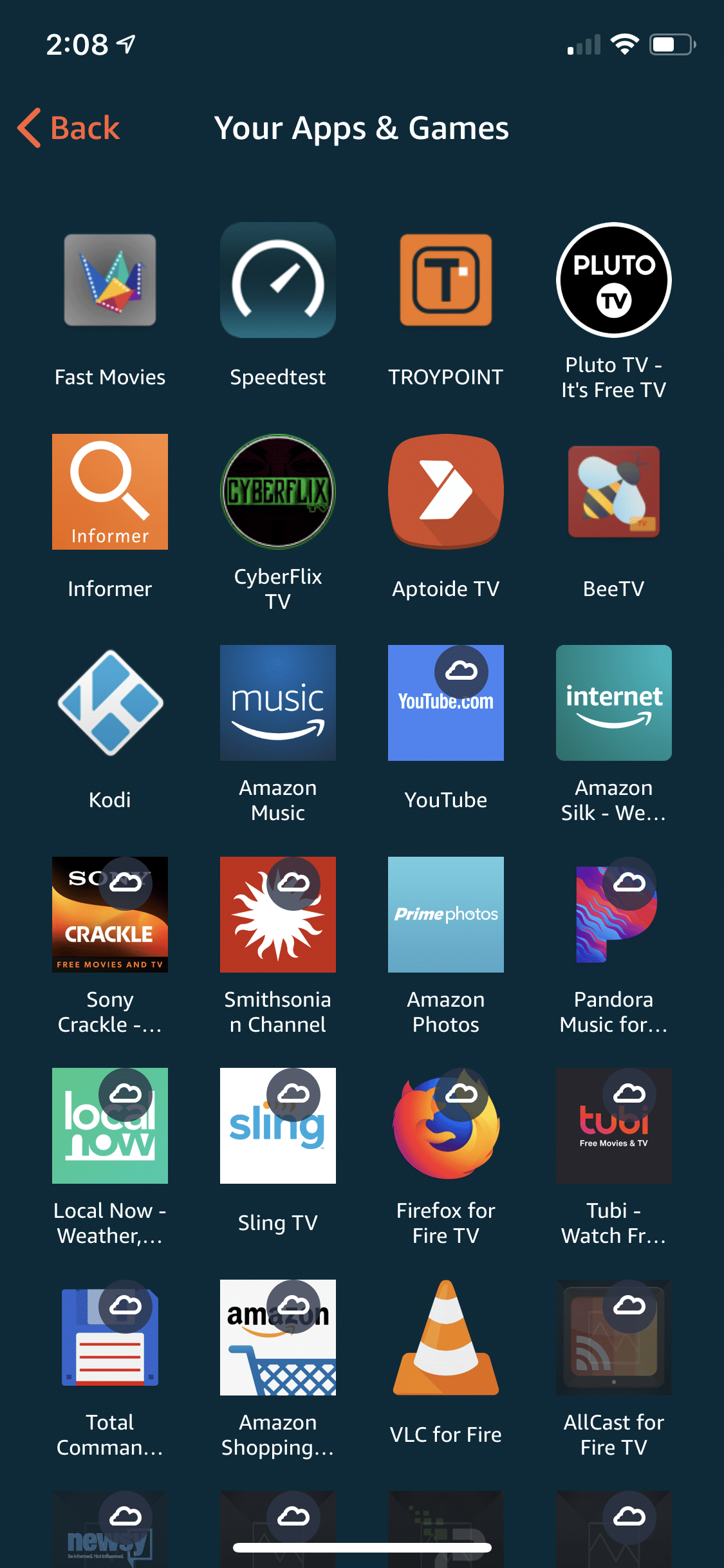The width and height of the screenshot is (724, 1568).
Task: Open Smithsonian Channel
Action: tap(278, 915)
